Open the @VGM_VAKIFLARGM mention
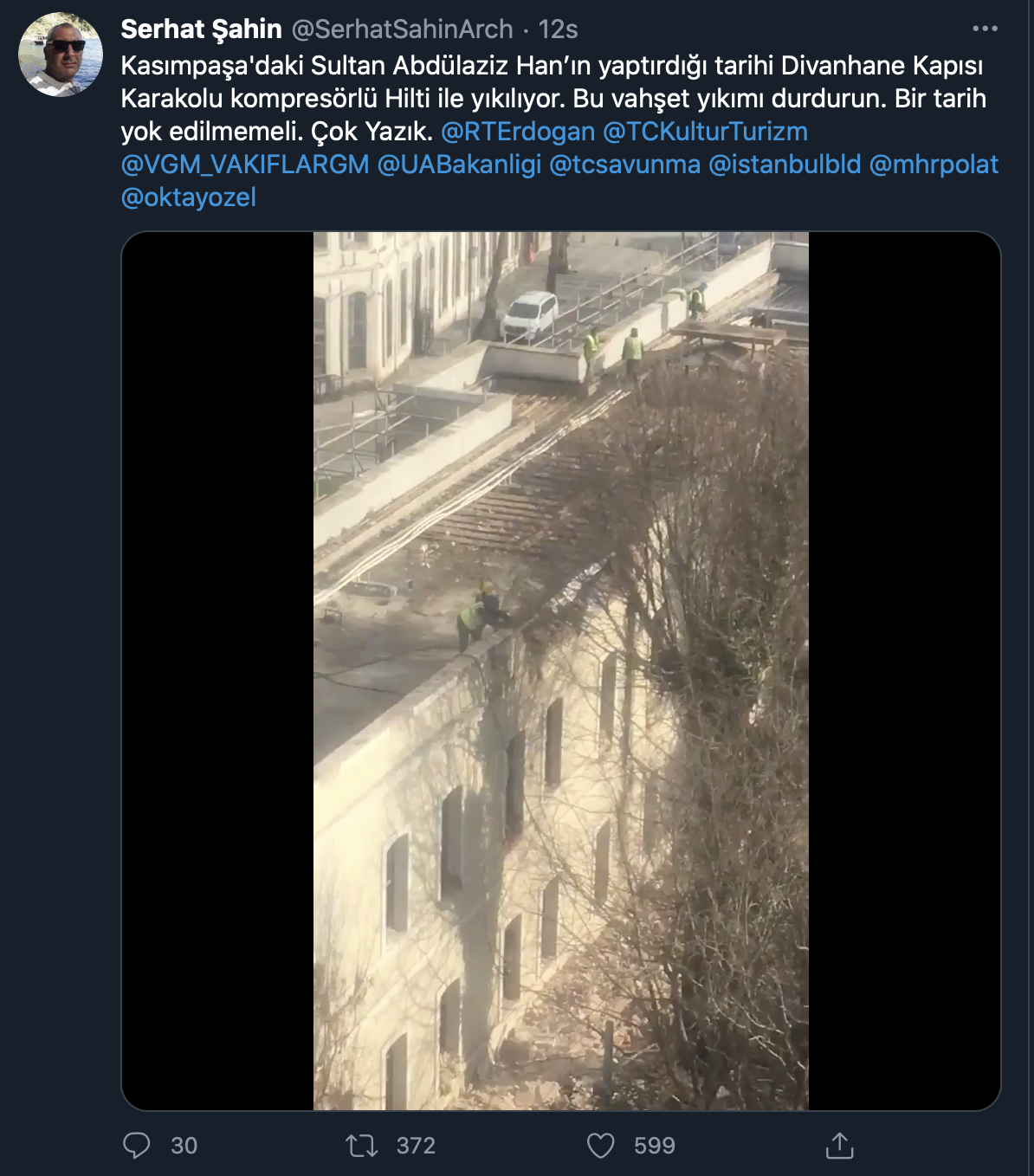1034x1176 pixels. coord(245,165)
